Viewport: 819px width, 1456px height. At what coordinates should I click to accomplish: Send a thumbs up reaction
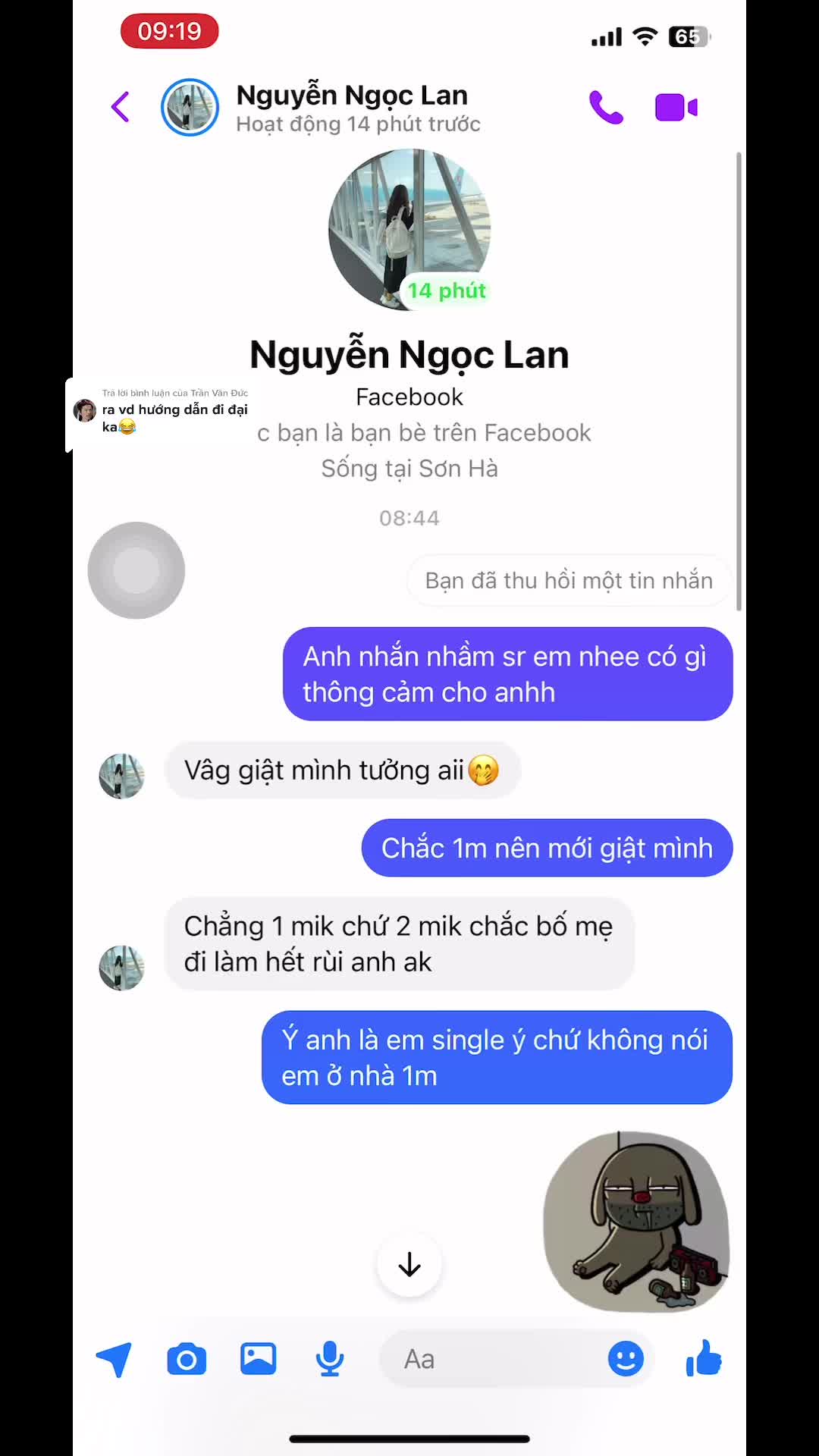click(x=704, y=1358)
